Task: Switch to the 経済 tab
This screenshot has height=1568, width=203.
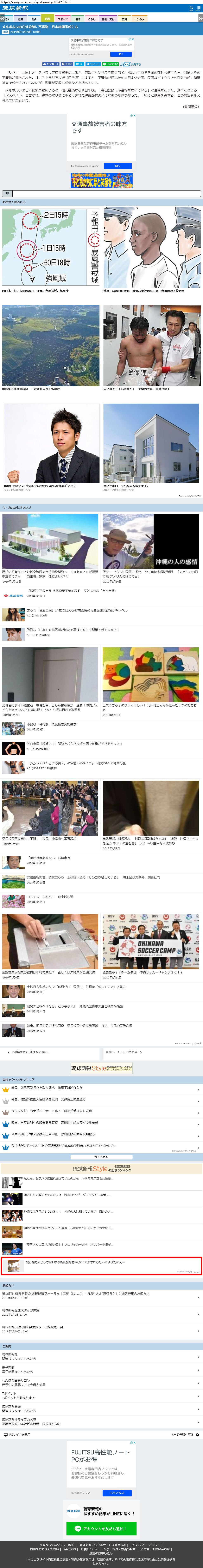Action: tap(21, 19)
